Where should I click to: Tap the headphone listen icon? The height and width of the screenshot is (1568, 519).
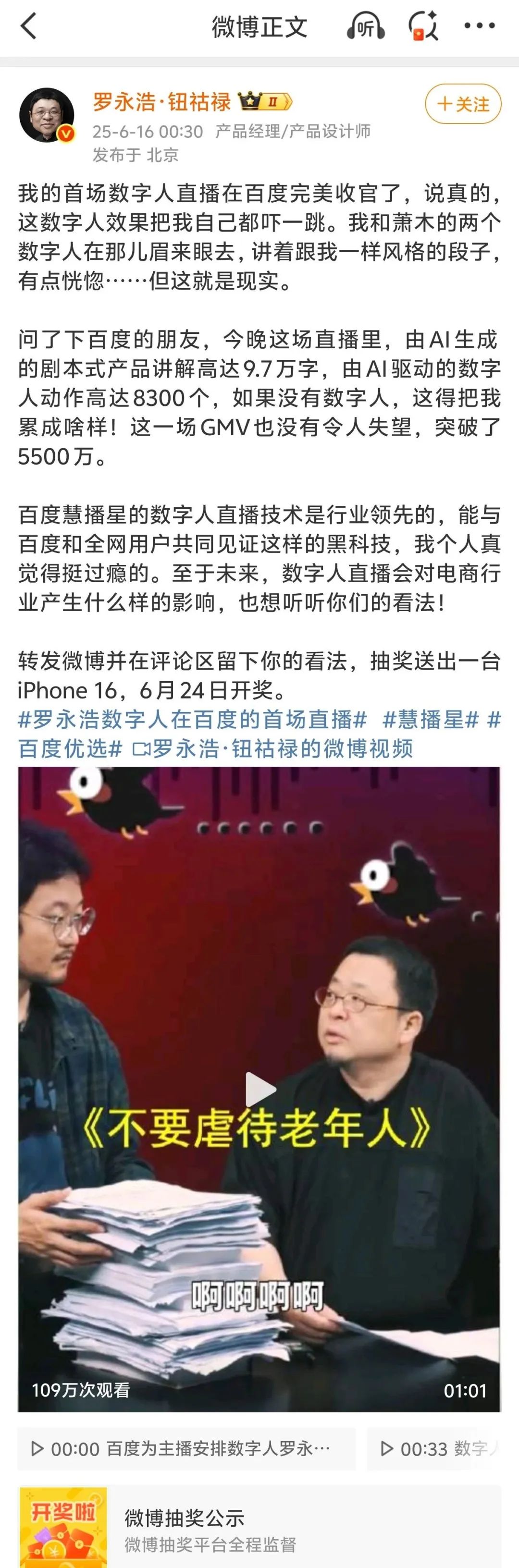(x=366, y=27)
